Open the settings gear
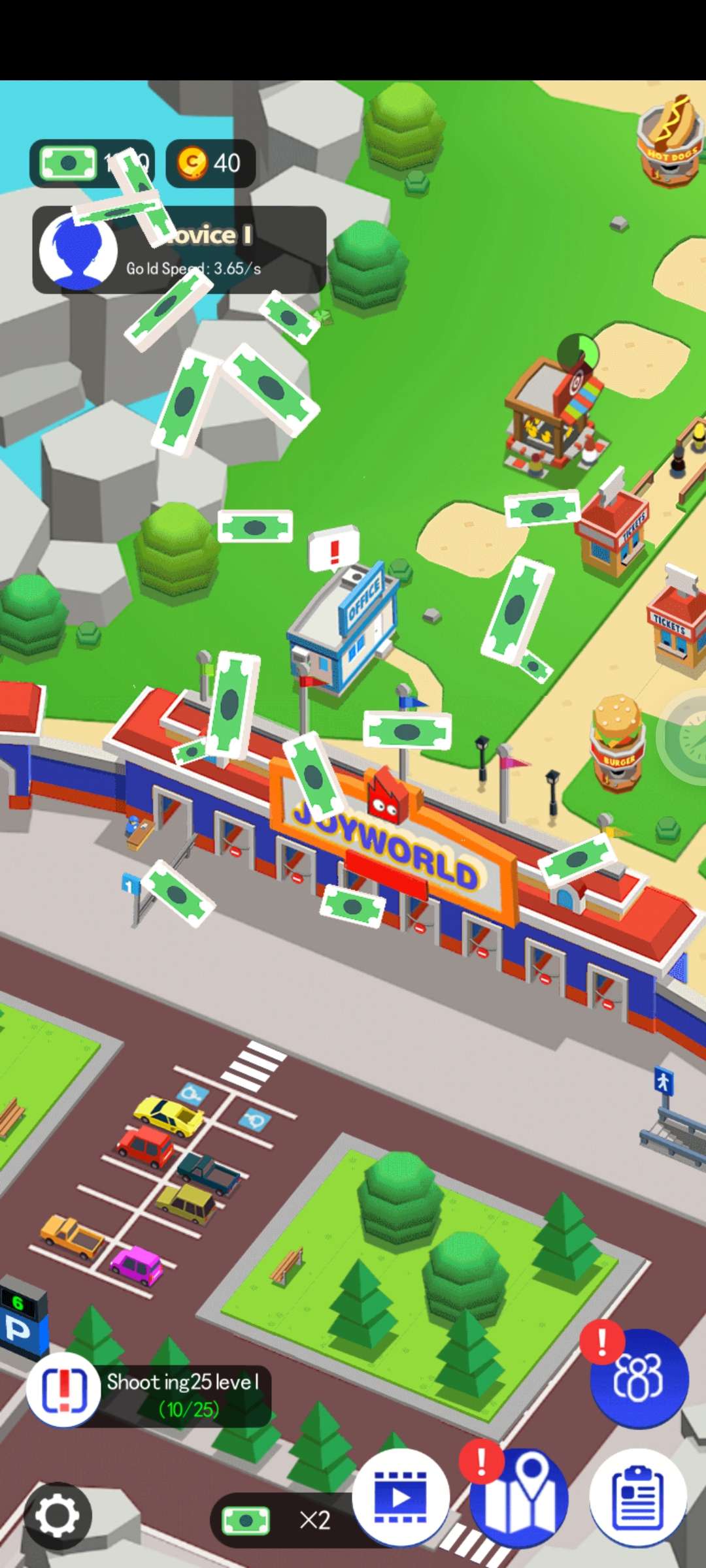The height and width of the screenshot is (1568, 706). (58, 1516)
